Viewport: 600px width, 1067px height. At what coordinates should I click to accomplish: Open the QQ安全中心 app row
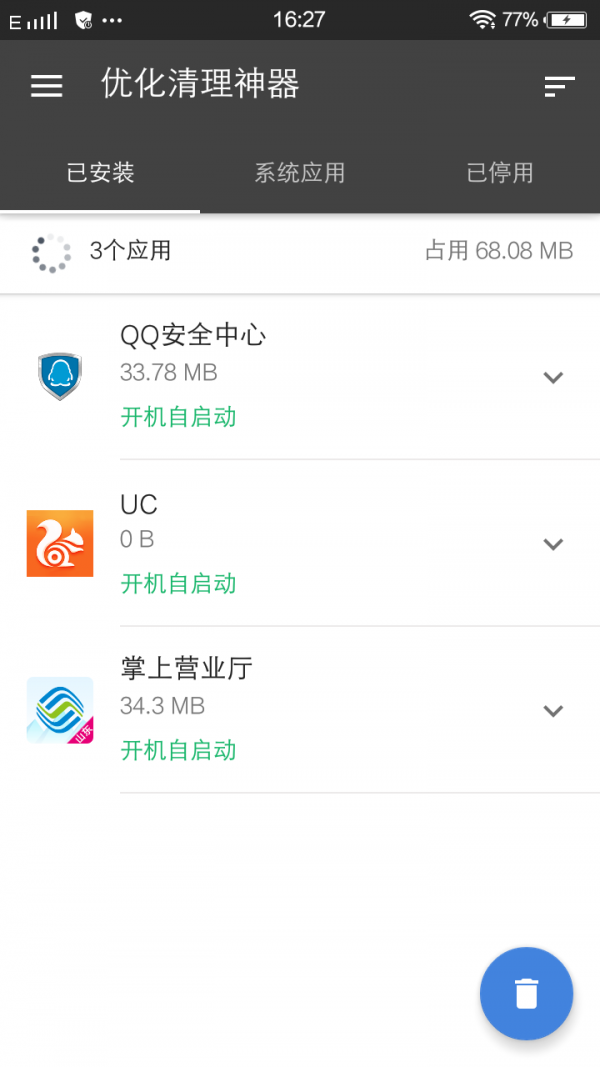tap(300, 376)
